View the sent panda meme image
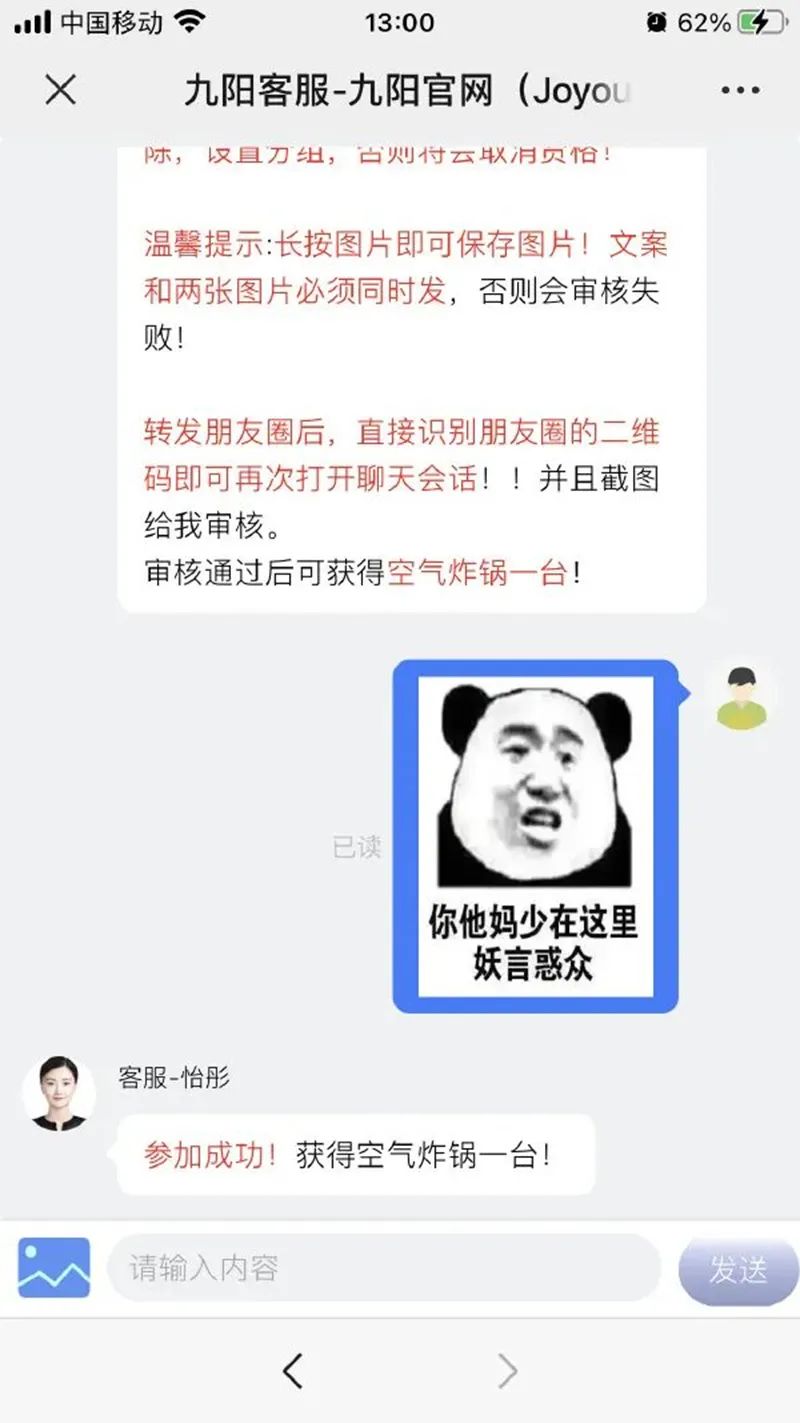Viewport: 800px width, 1423px height. pos(535,836)
